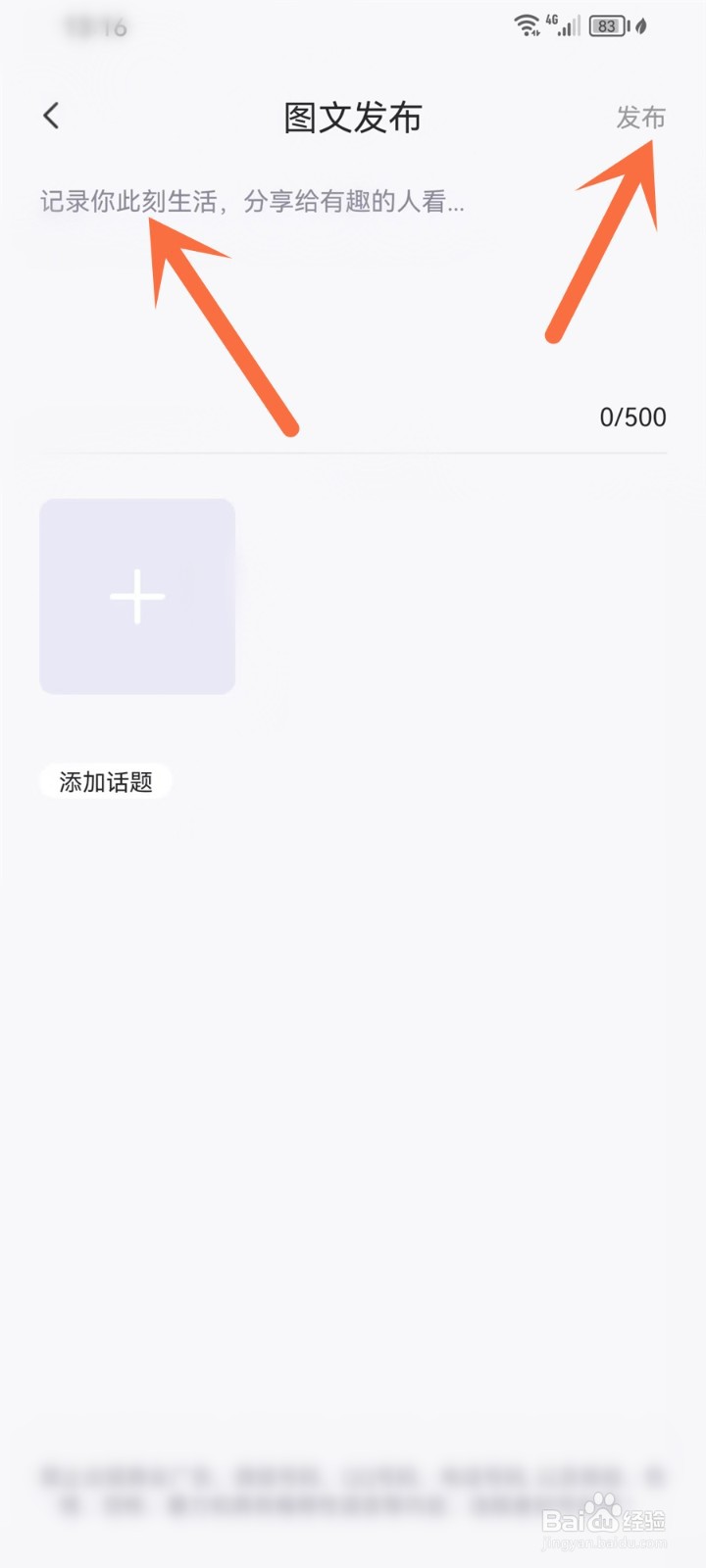This screenshot has width=706, height=1568.
Task: Tap the 4G network indicator
Action: (x=554, y=22)
